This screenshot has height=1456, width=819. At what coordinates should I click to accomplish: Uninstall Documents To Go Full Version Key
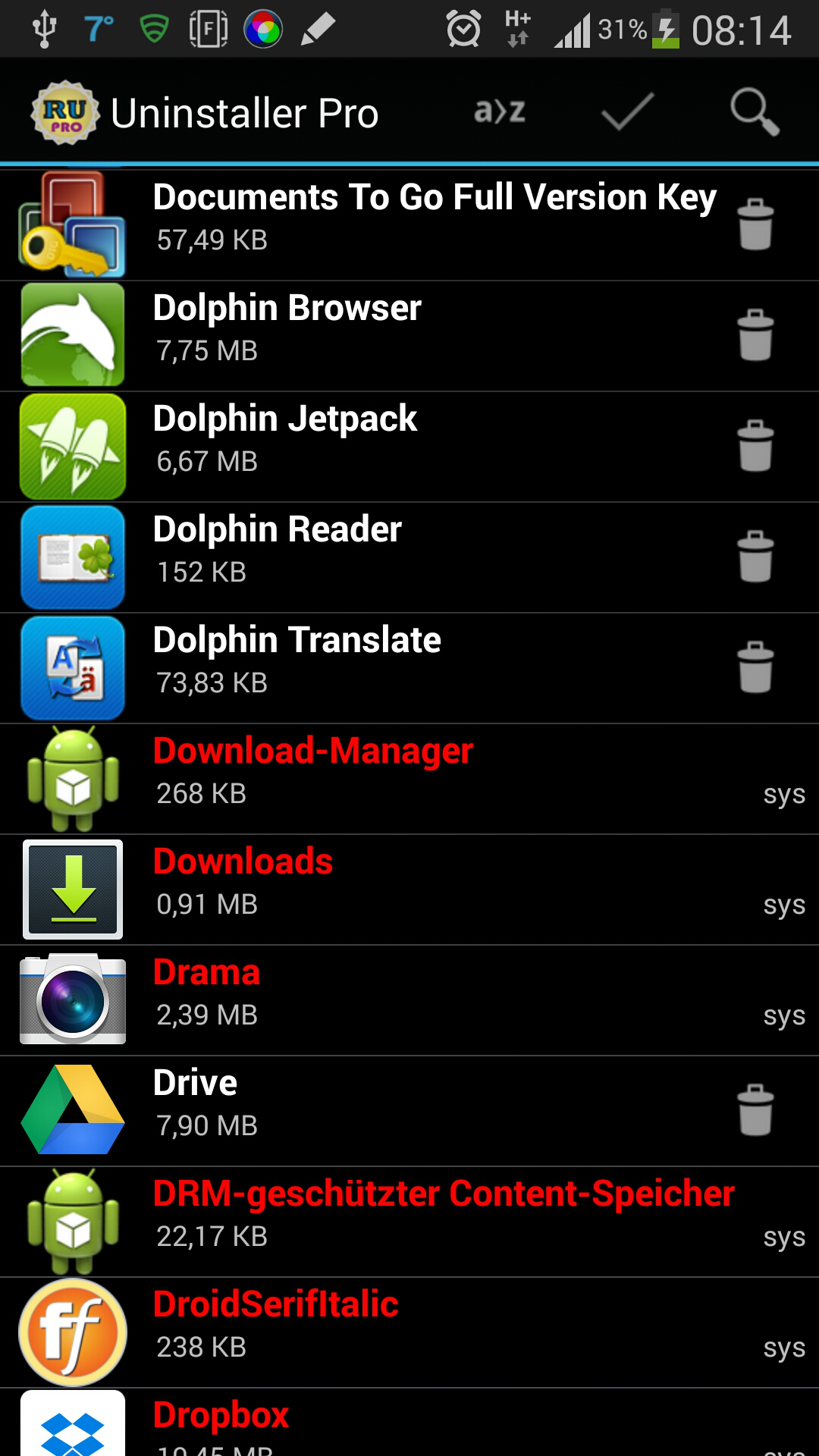[755, 224]
